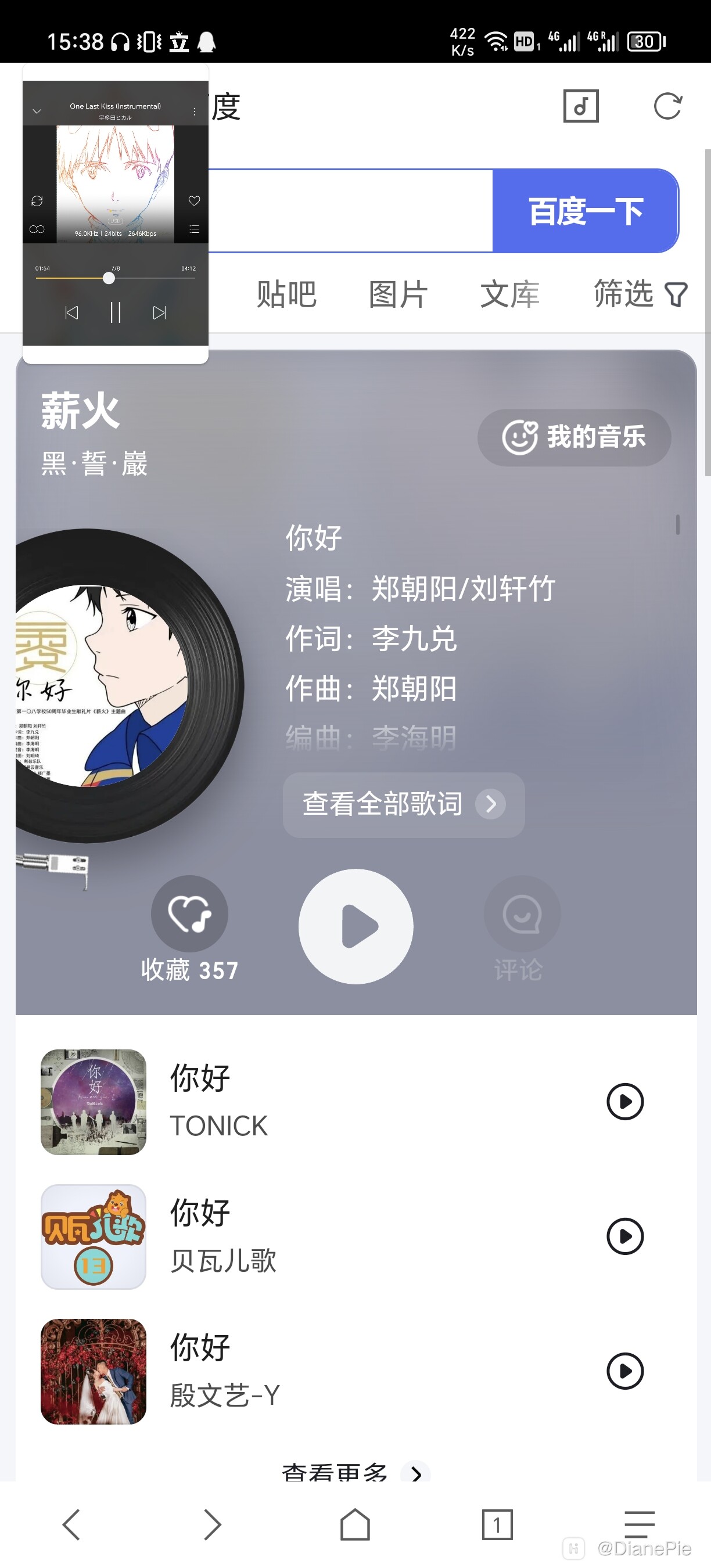Pause playback in the mini player
The image size is (711, 1568).
click(115, 313)
